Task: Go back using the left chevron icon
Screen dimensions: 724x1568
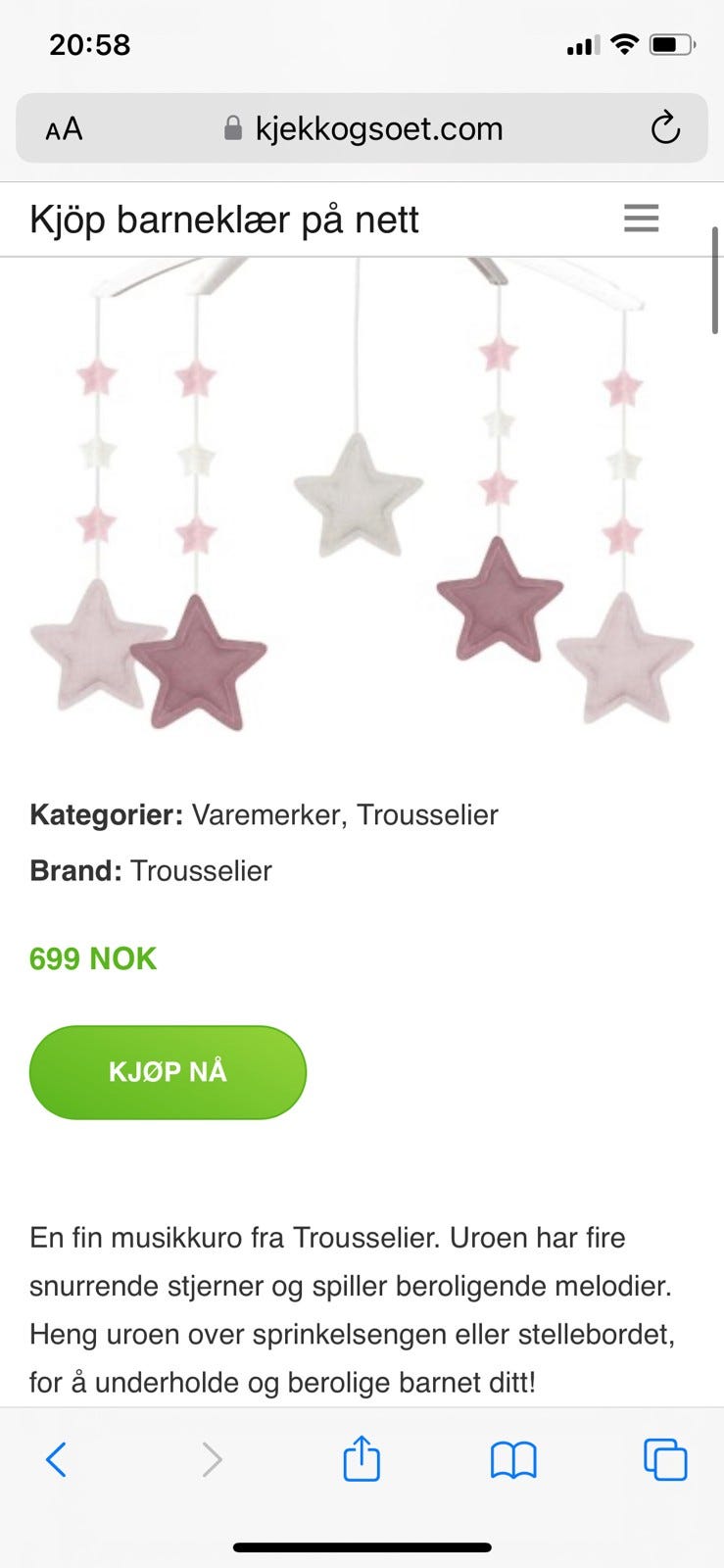Action: tap(57, 1458)
